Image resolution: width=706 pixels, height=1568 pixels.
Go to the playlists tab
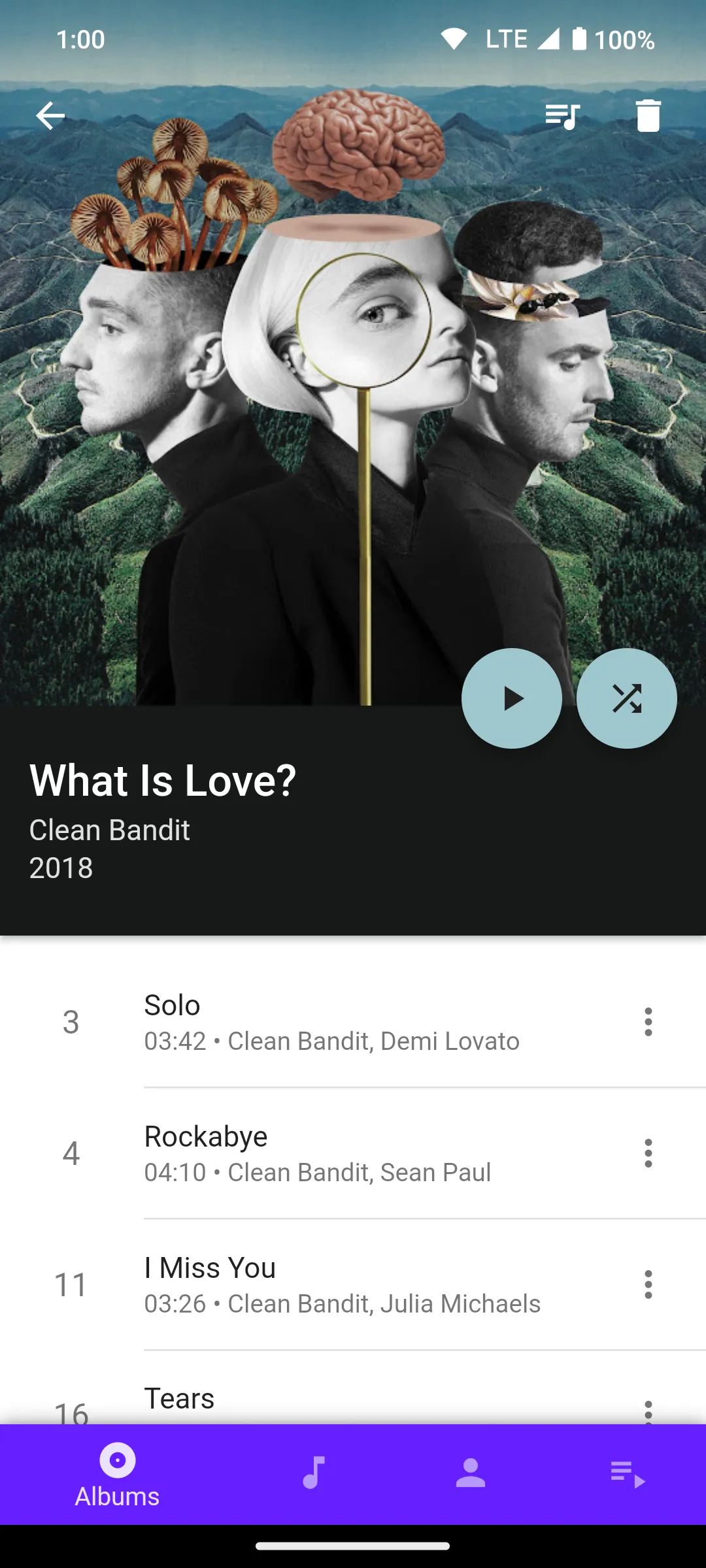(628, 1473)
